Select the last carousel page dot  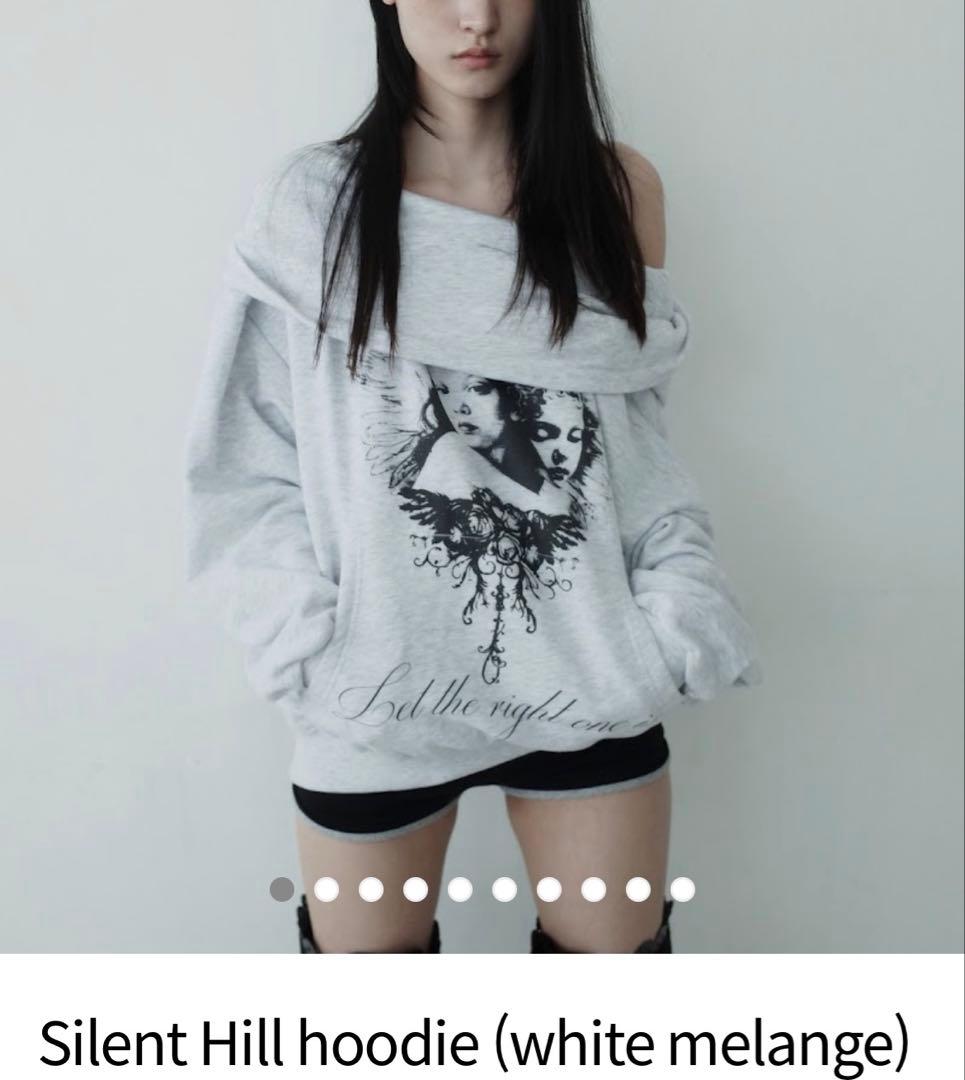click(x=682, y=889)
